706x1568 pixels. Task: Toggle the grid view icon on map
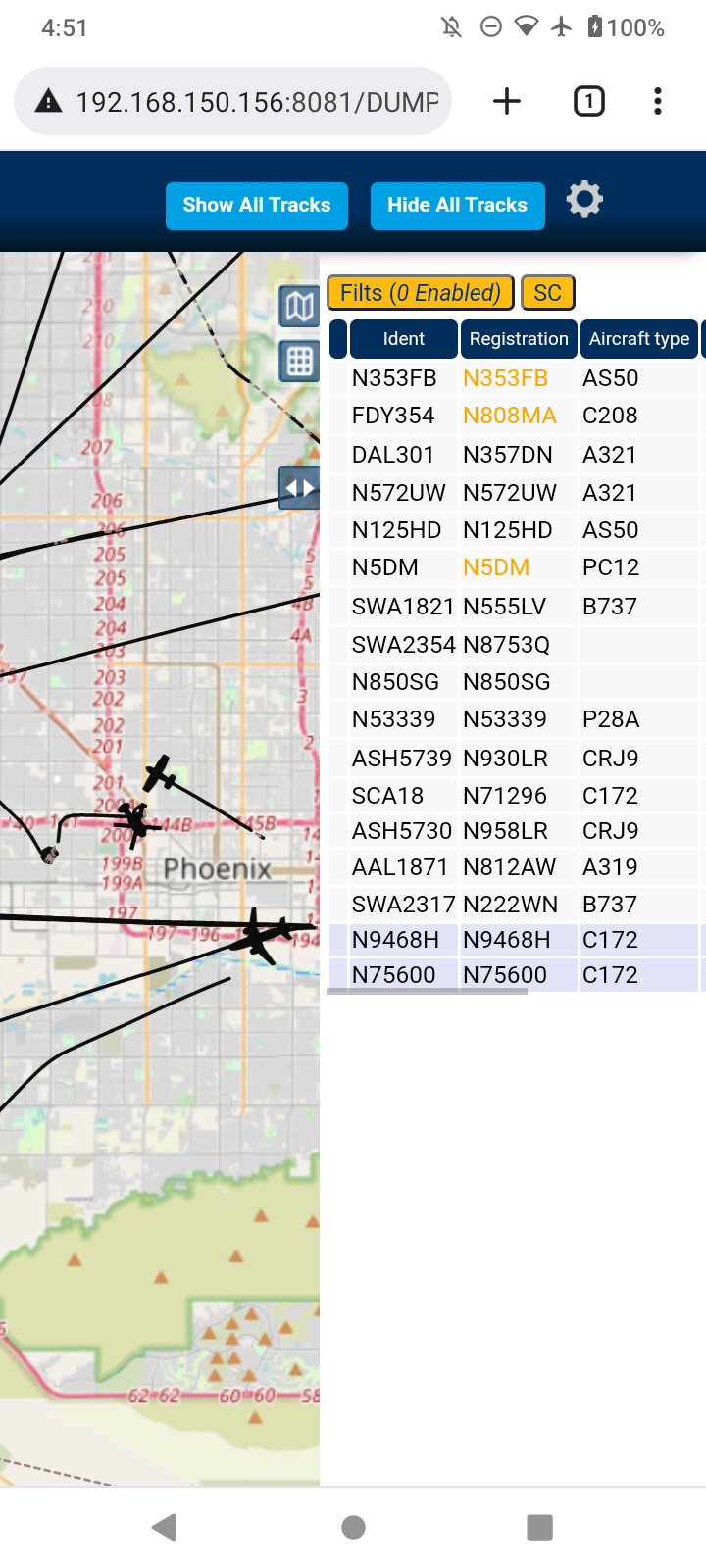299,362
